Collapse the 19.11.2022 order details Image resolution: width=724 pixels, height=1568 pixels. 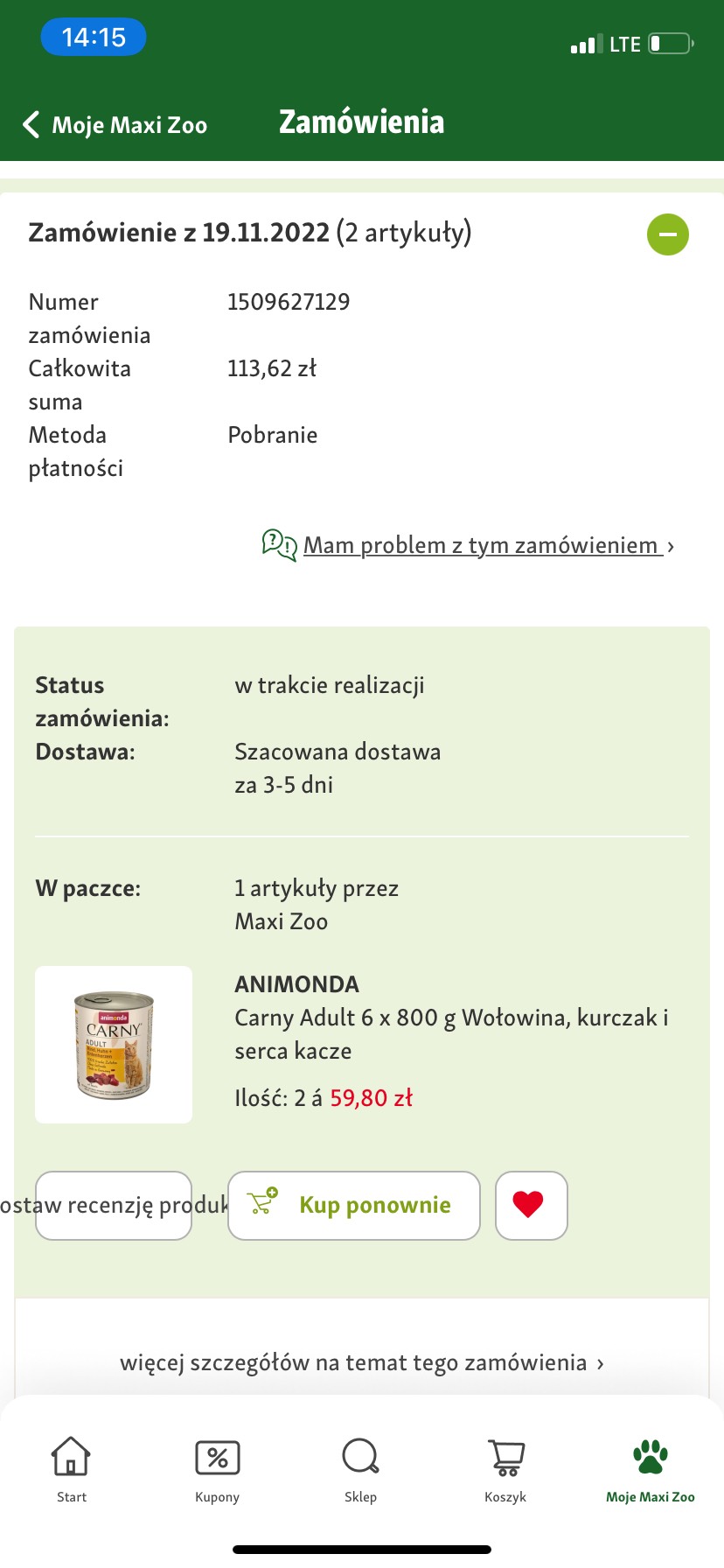pyautogui.click(x=667, y=234)
